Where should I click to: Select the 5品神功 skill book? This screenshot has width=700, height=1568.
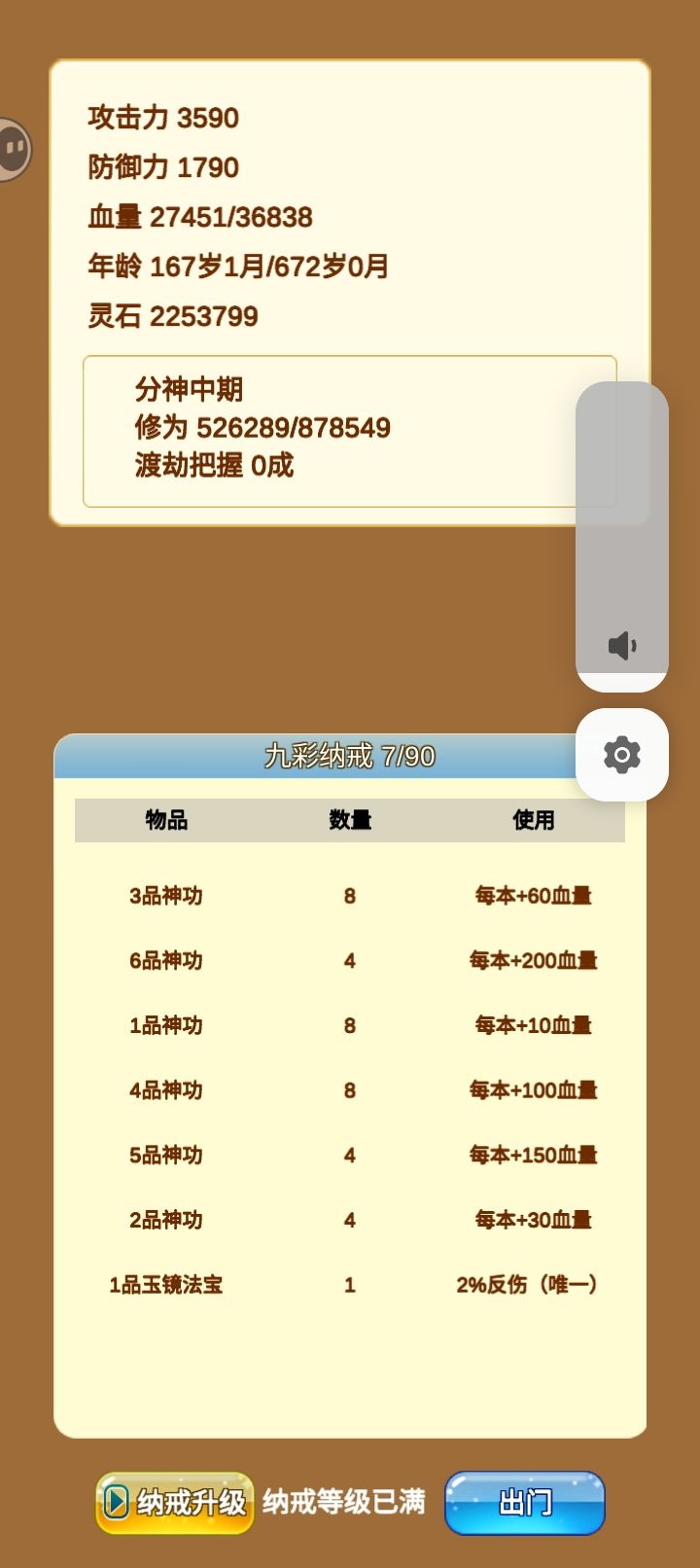click(165, 1155)
